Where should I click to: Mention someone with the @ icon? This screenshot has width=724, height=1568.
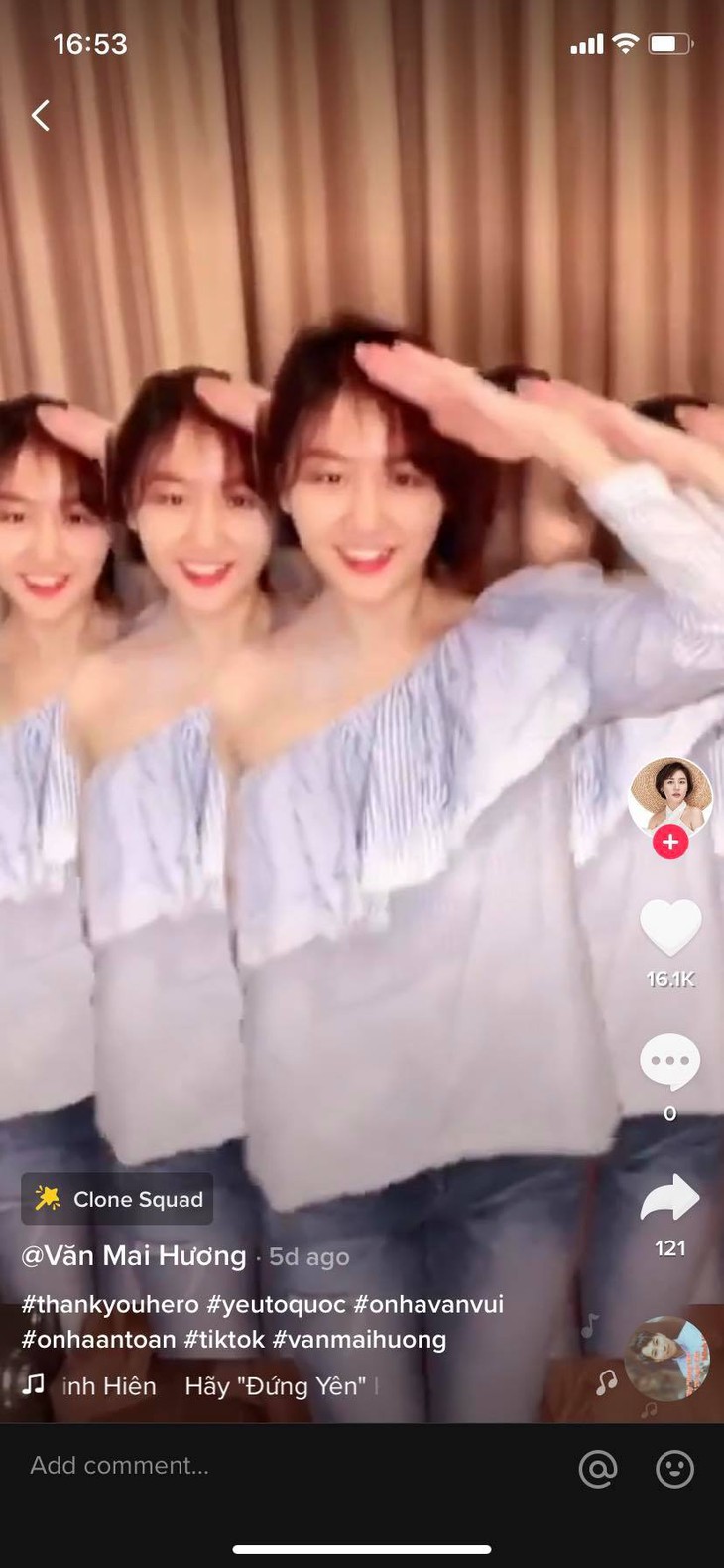(x=598, y=1468)
